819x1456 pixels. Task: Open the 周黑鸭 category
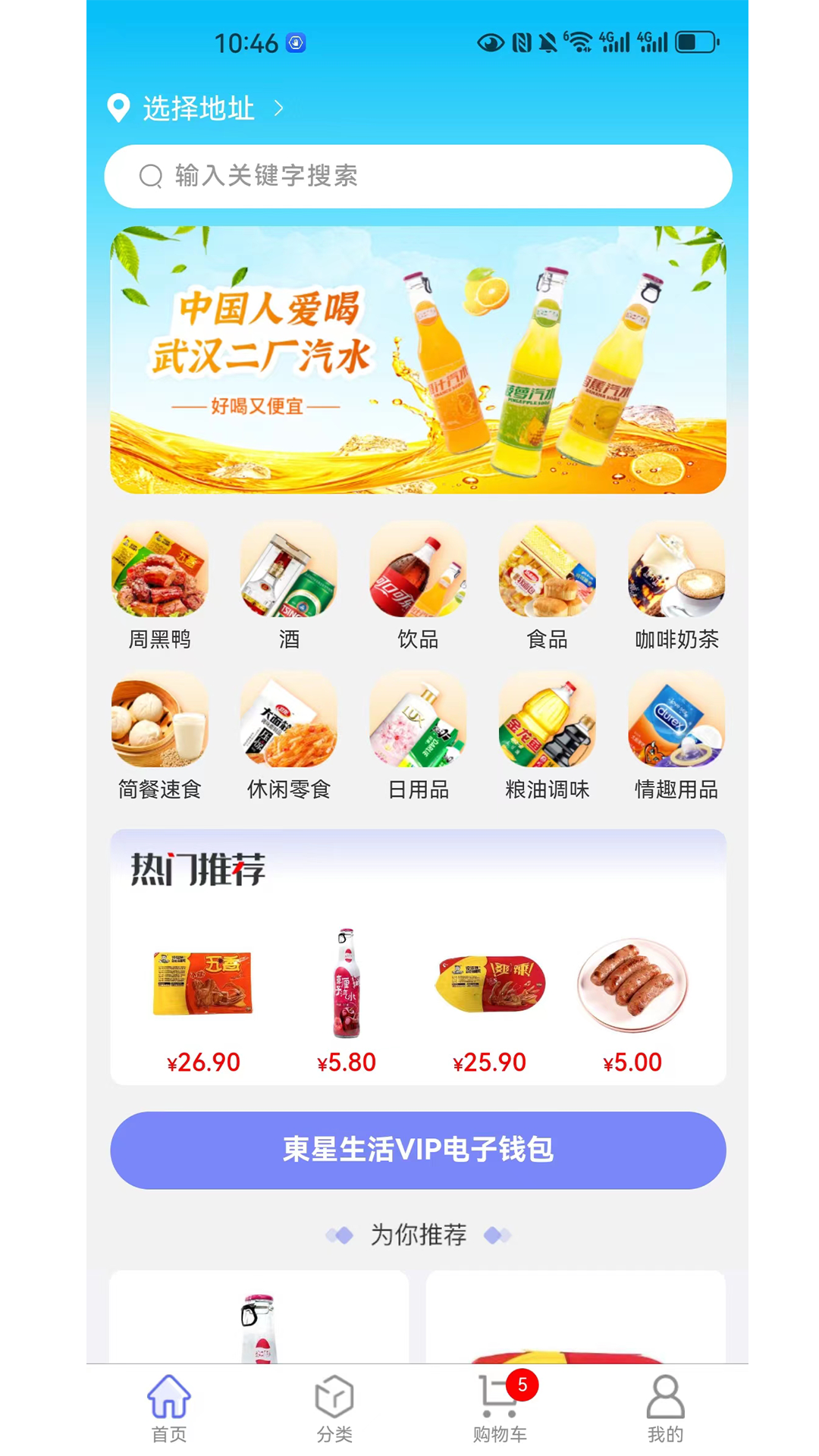(159, 585)
